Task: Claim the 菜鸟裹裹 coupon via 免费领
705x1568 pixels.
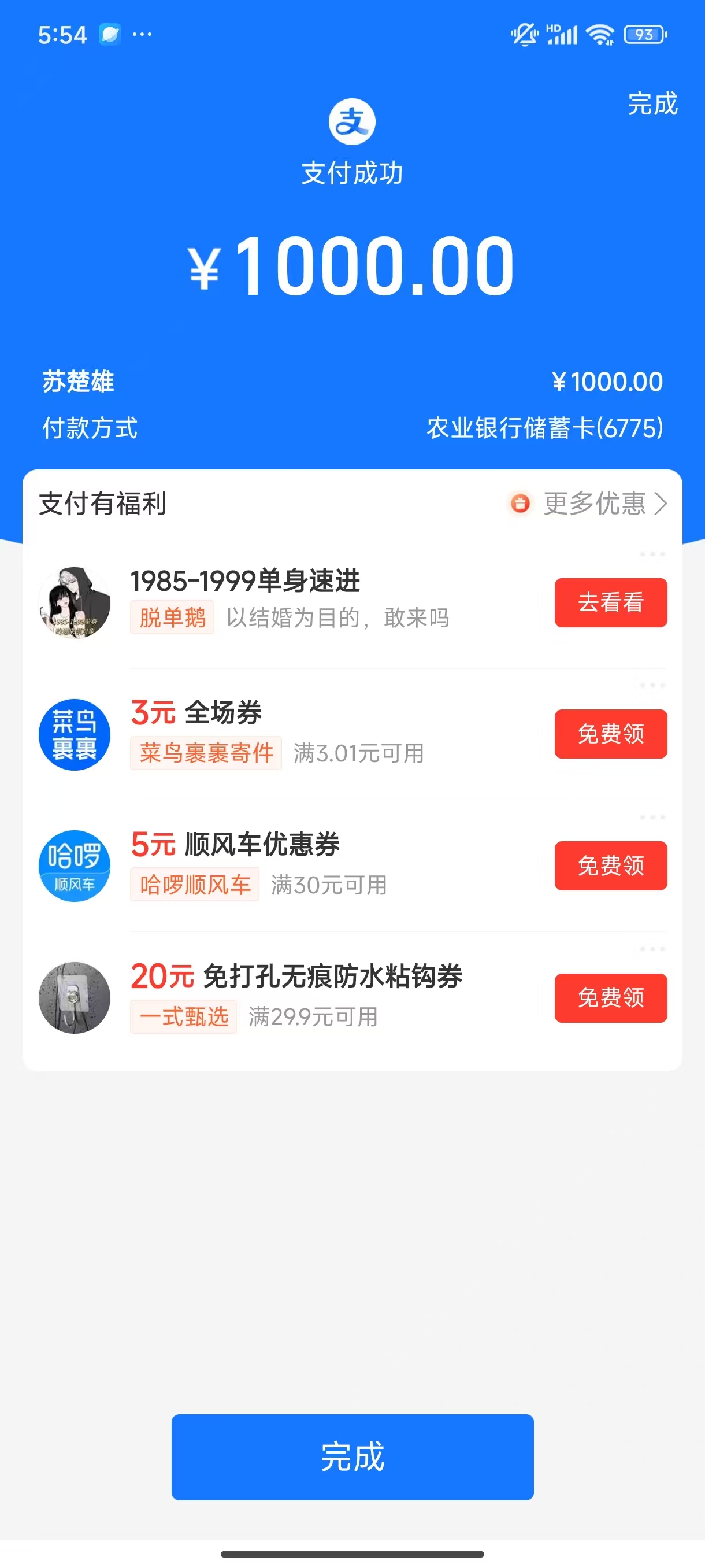Action: pyautogui.click(x=610, y=735)
